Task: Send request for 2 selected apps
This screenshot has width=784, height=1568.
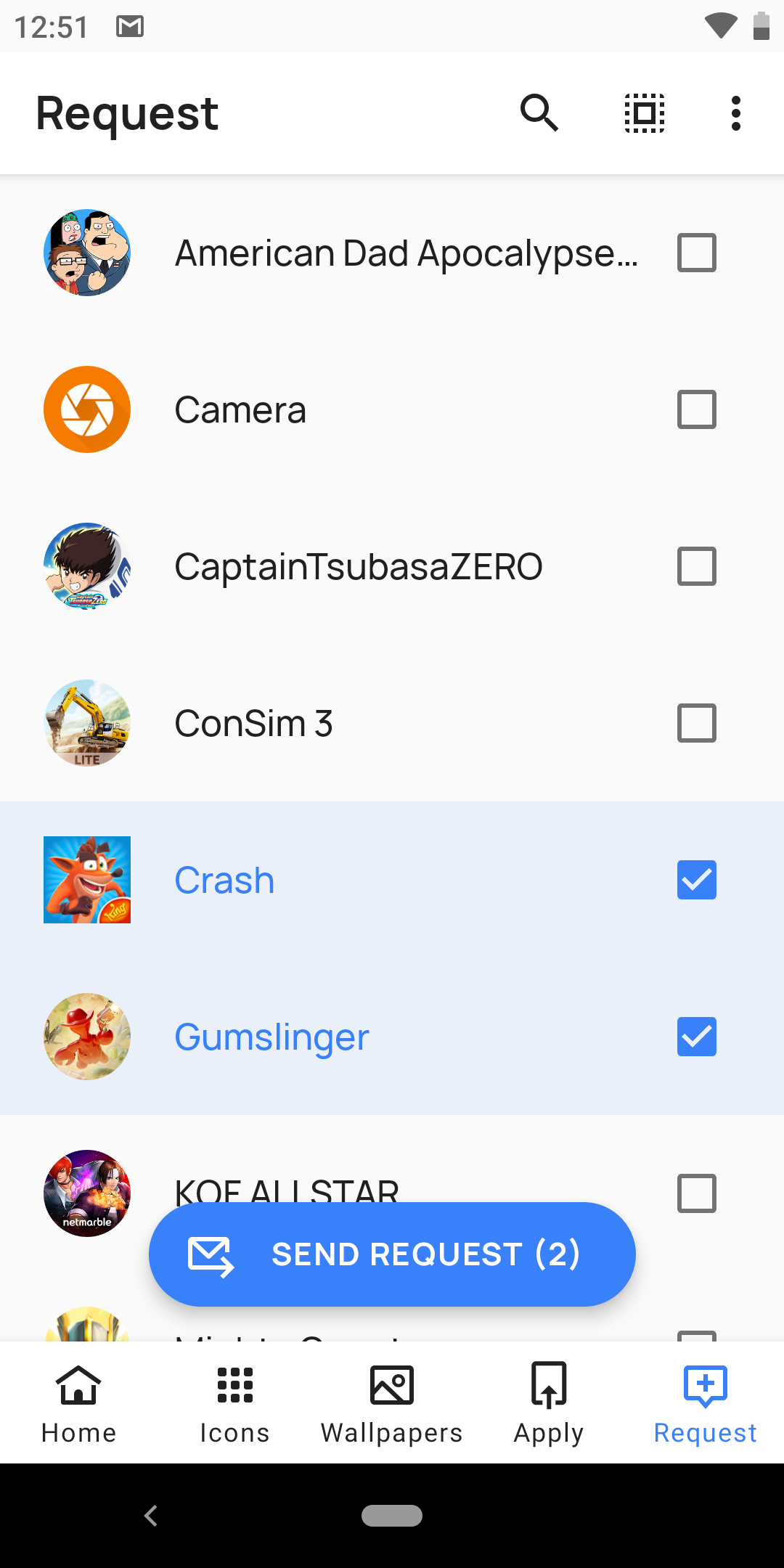Action: [x=392, y=1254]
